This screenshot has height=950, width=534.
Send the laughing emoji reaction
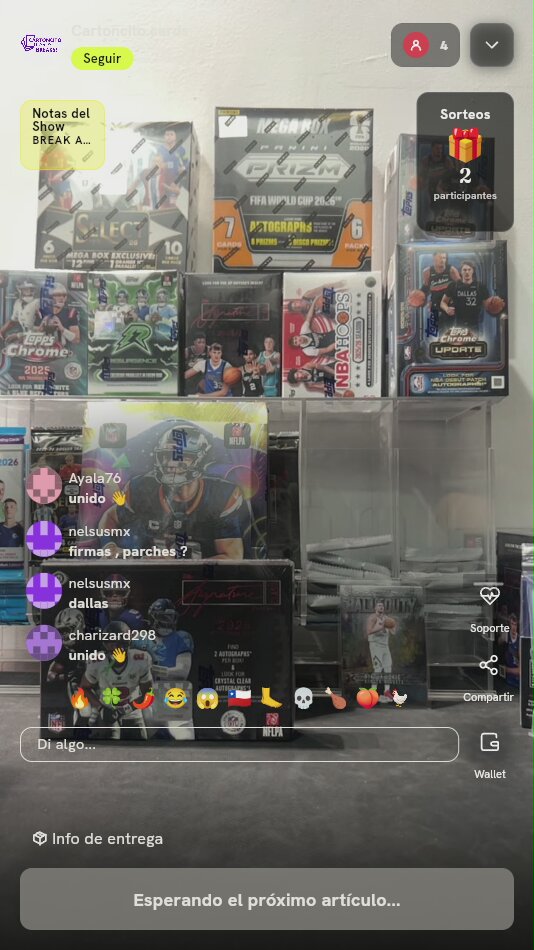click(175, 699)
